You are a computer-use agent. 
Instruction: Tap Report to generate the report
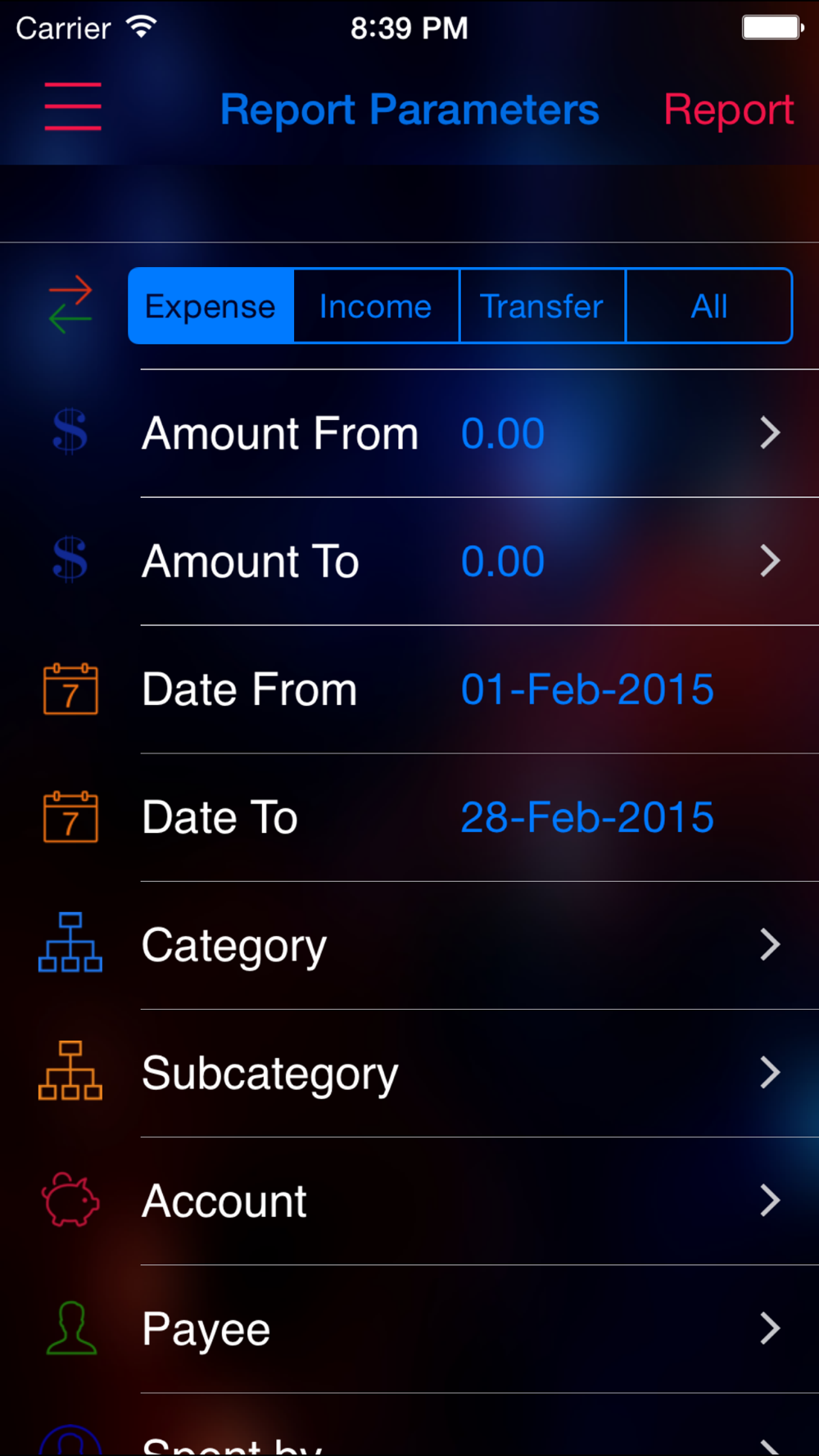728,110
